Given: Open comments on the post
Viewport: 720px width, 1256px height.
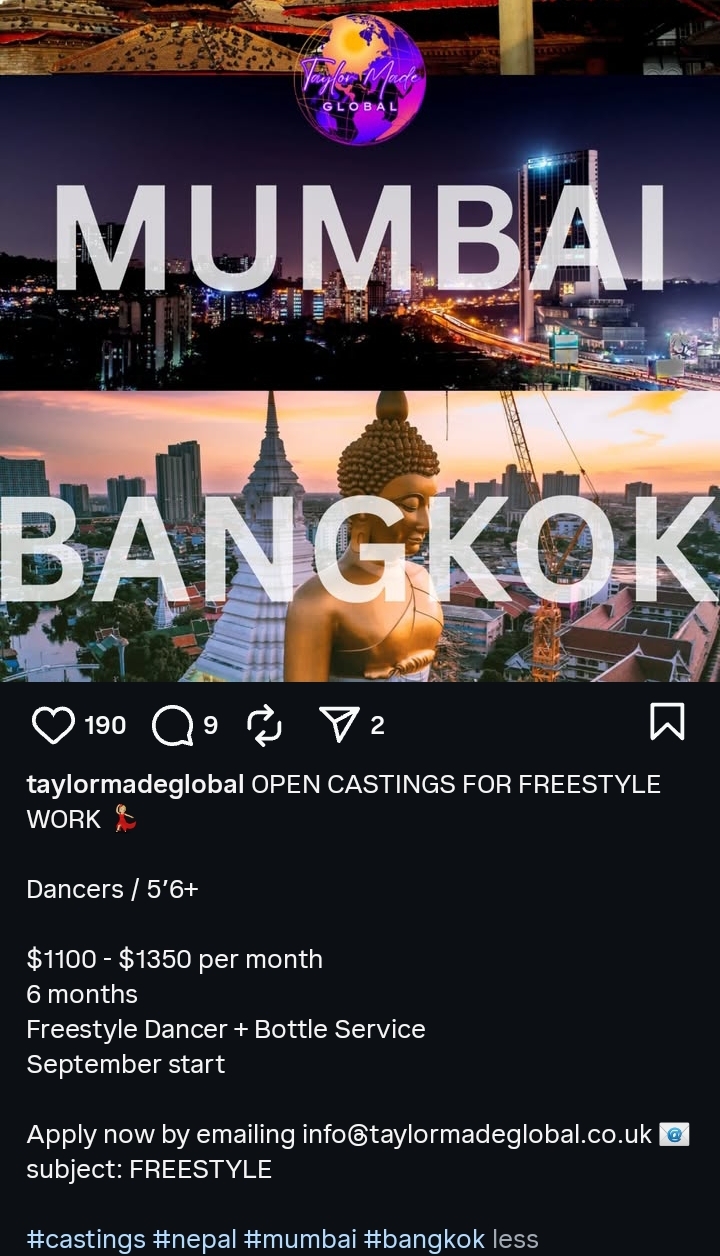Looking at the screenshot, I should 172,725.
